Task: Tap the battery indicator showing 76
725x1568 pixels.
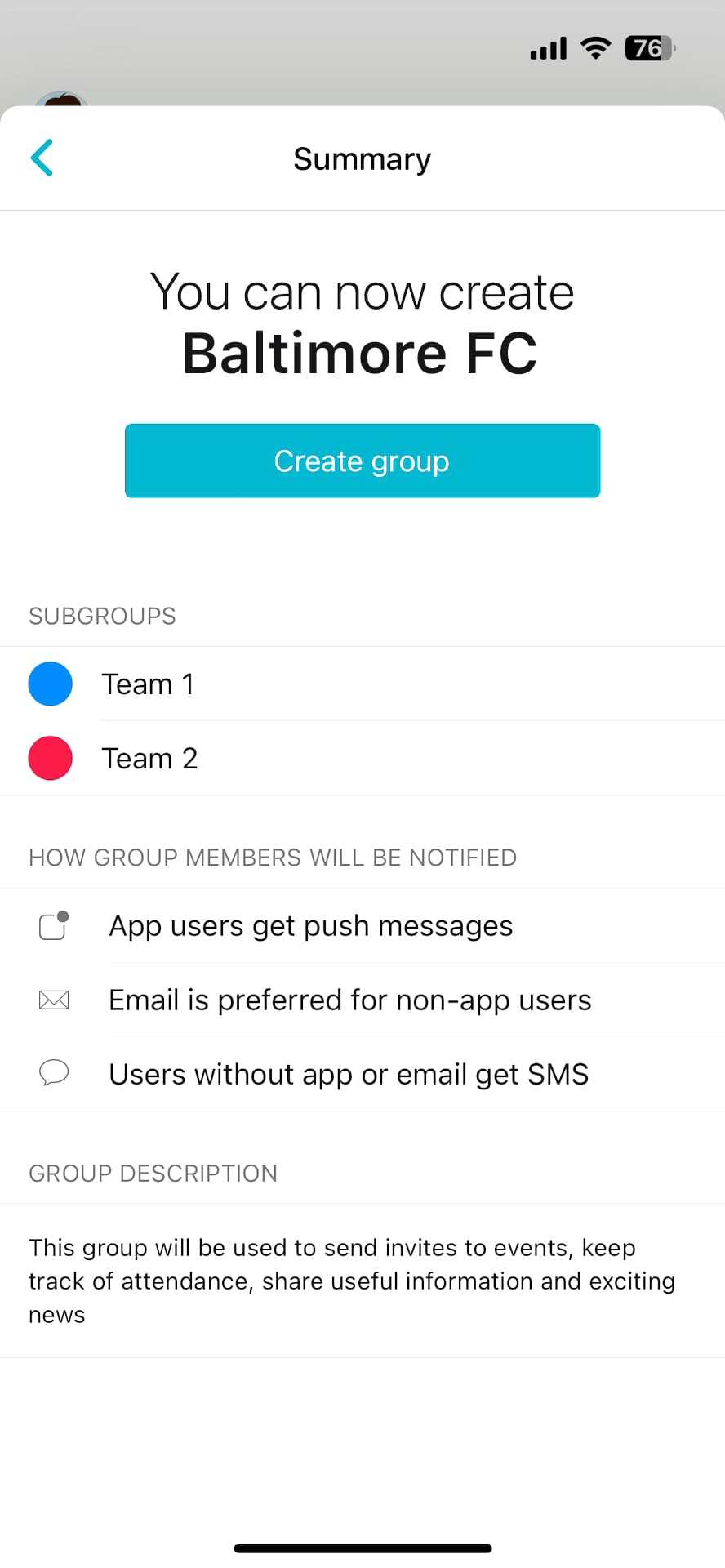Action: coord(649,48)
